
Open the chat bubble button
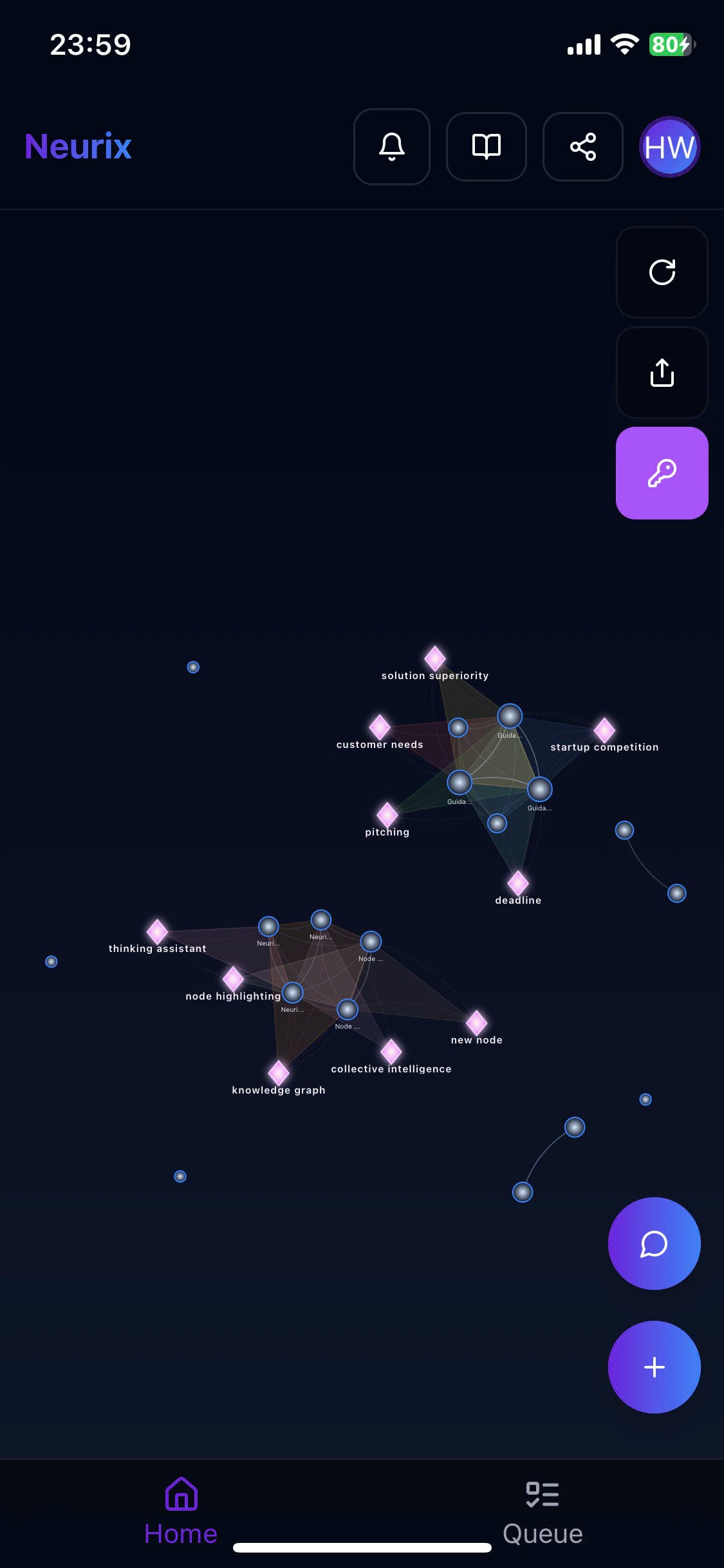click(x=654, y=1244)
